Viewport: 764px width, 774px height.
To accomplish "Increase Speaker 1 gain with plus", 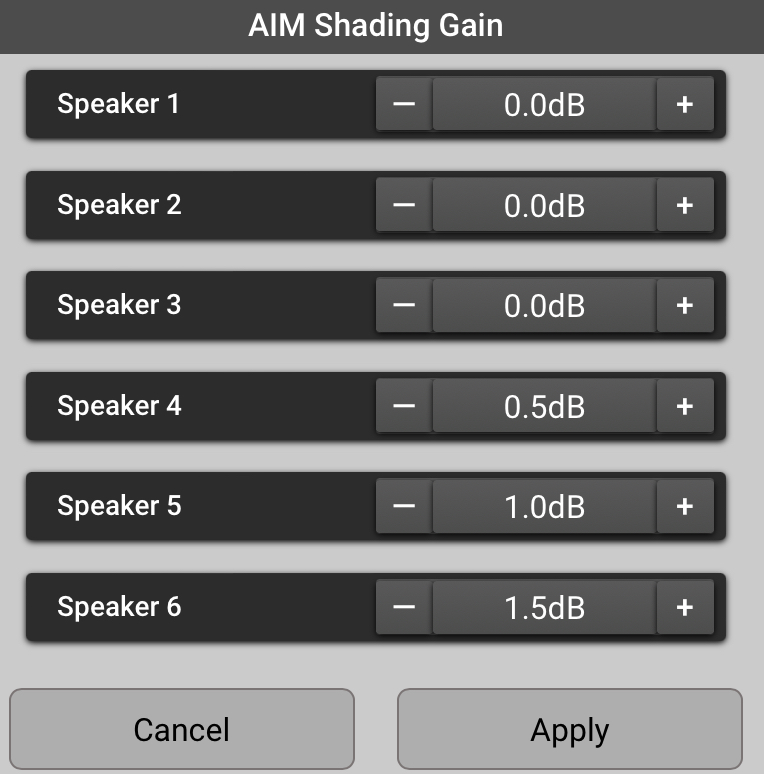I will click(685, 104).
